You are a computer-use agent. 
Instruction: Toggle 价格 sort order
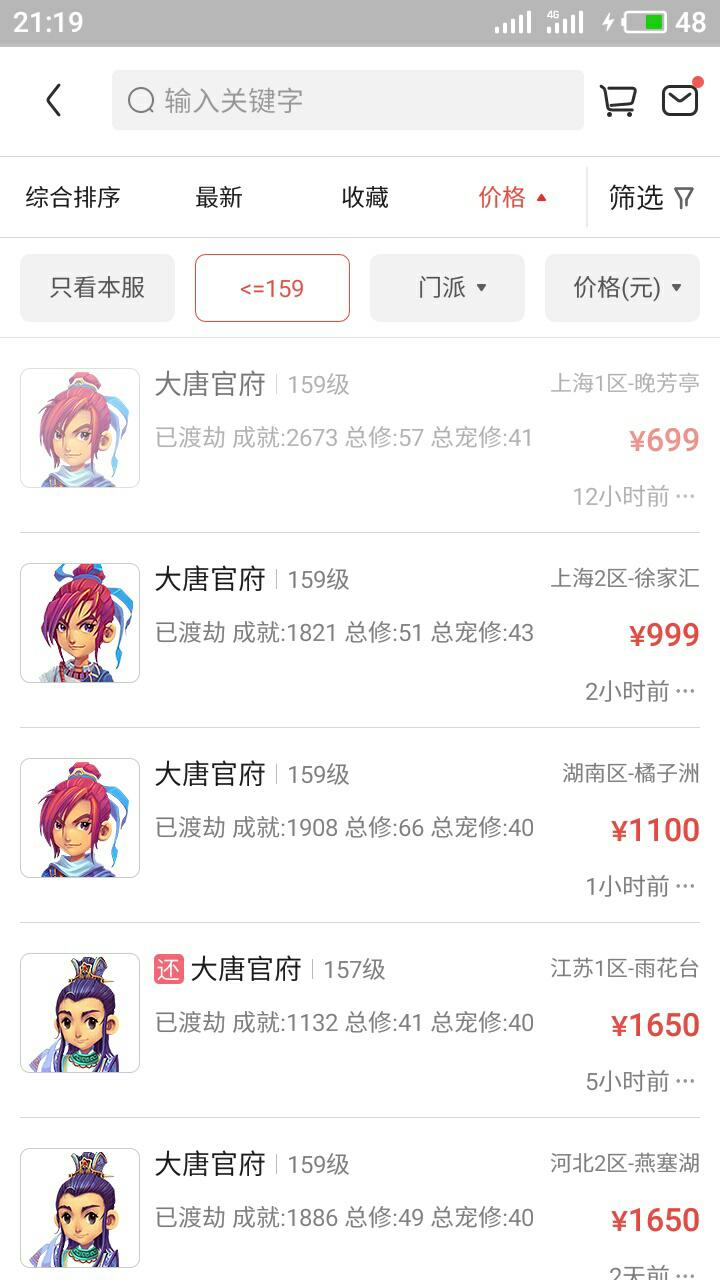(512, 198)
